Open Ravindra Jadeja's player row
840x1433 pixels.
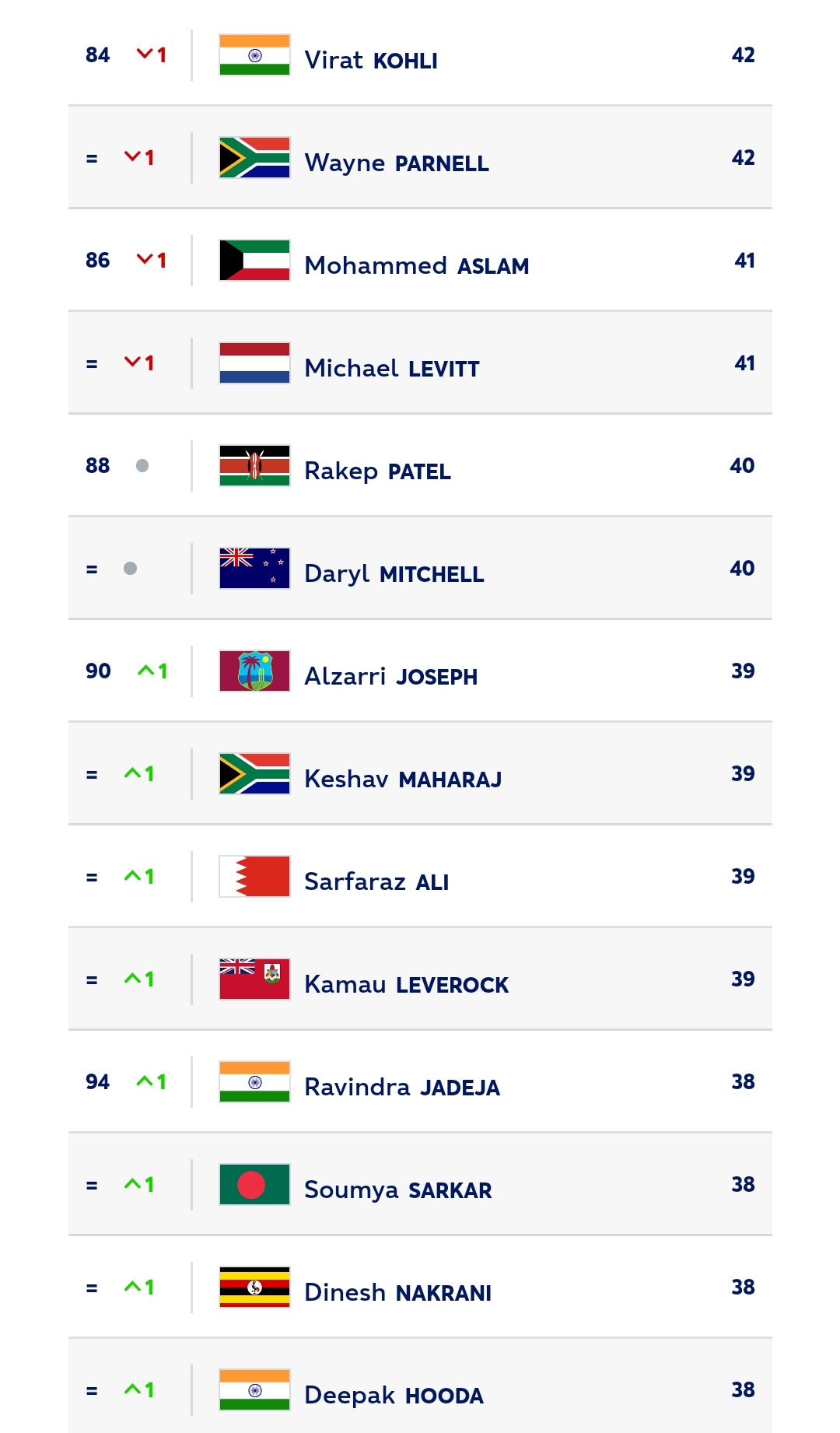(420, 1081)
